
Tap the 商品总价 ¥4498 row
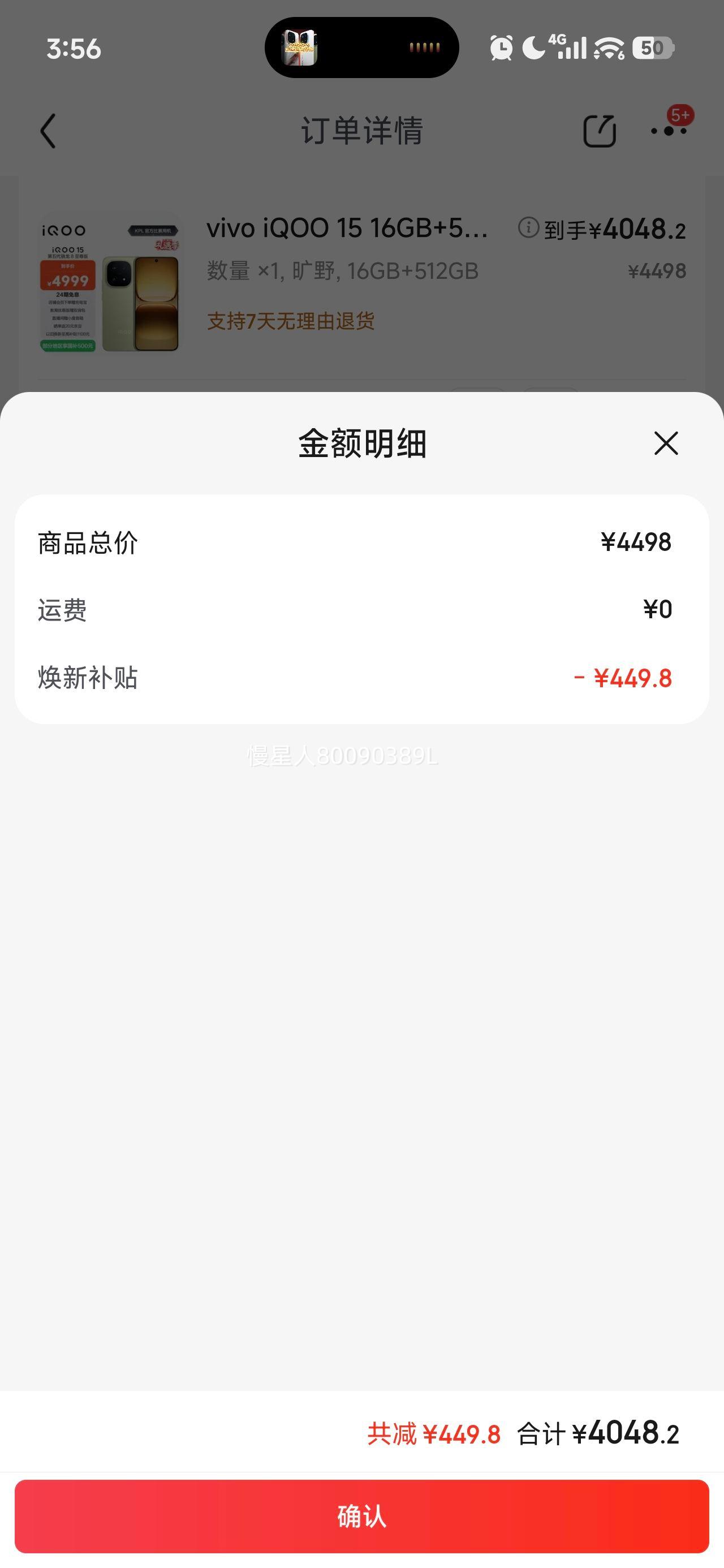pyautogui.click(x=361, y=542)
